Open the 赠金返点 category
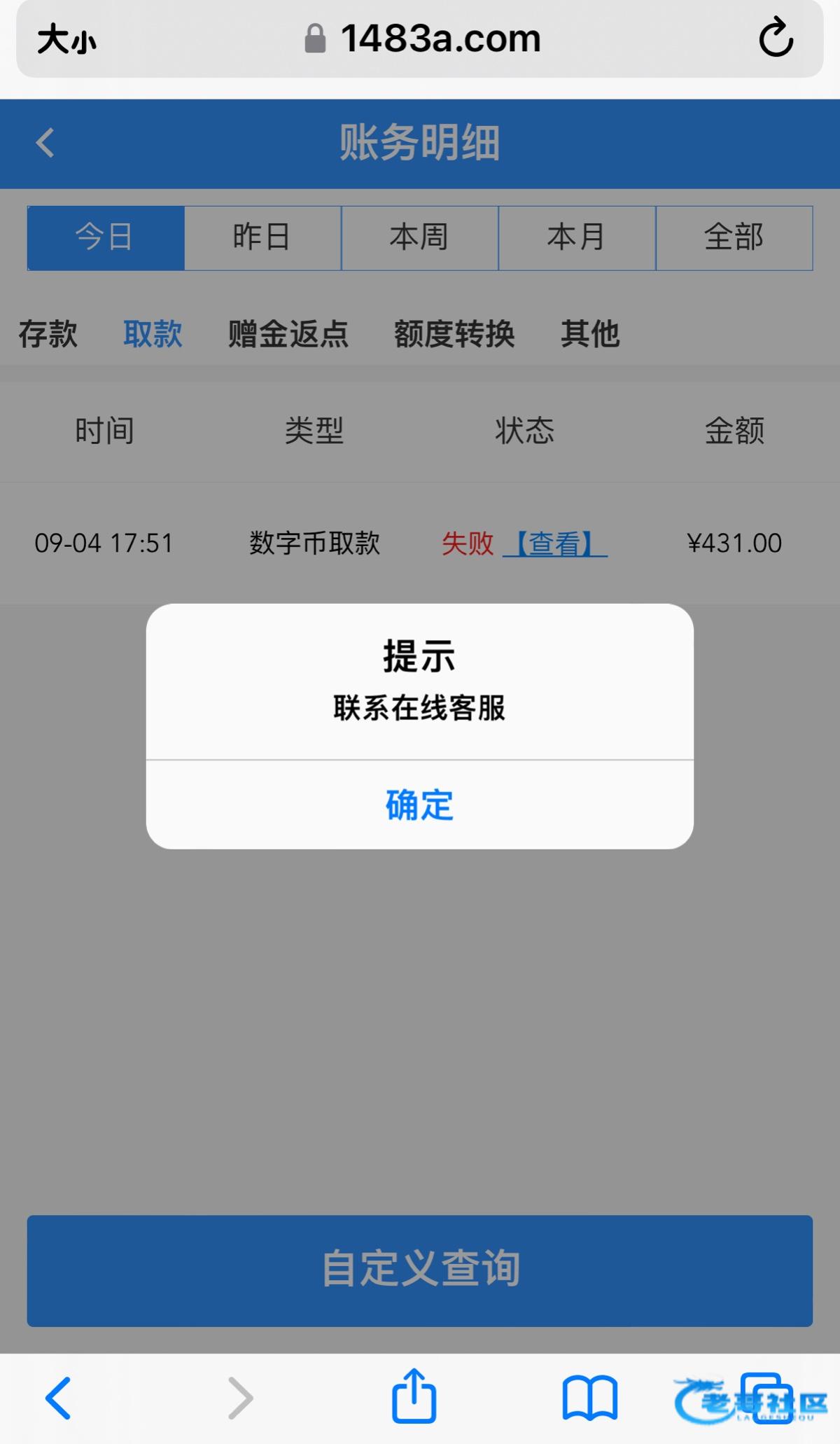The image size is (840, 1444). 288,334
